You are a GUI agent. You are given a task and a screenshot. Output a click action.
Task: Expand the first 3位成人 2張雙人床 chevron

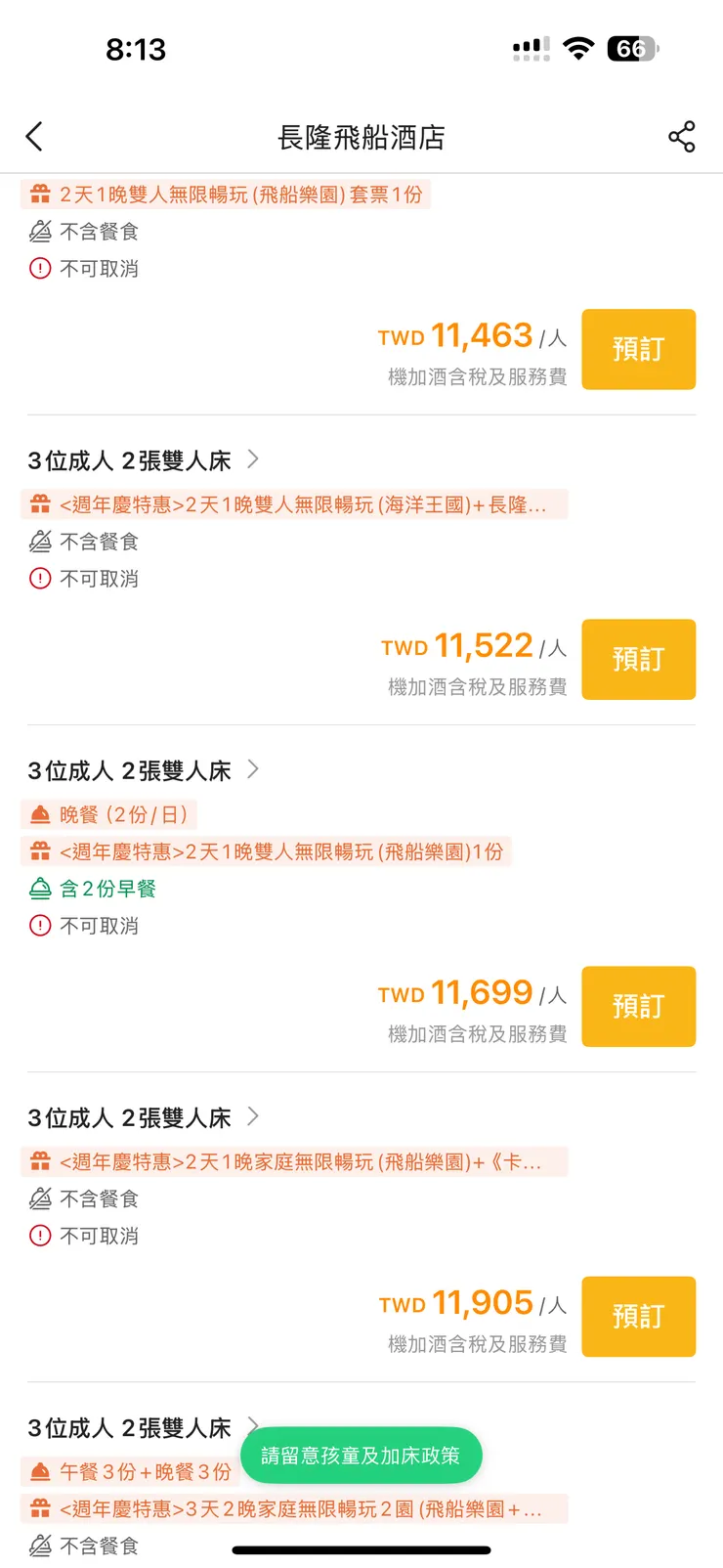coord(252,458)
